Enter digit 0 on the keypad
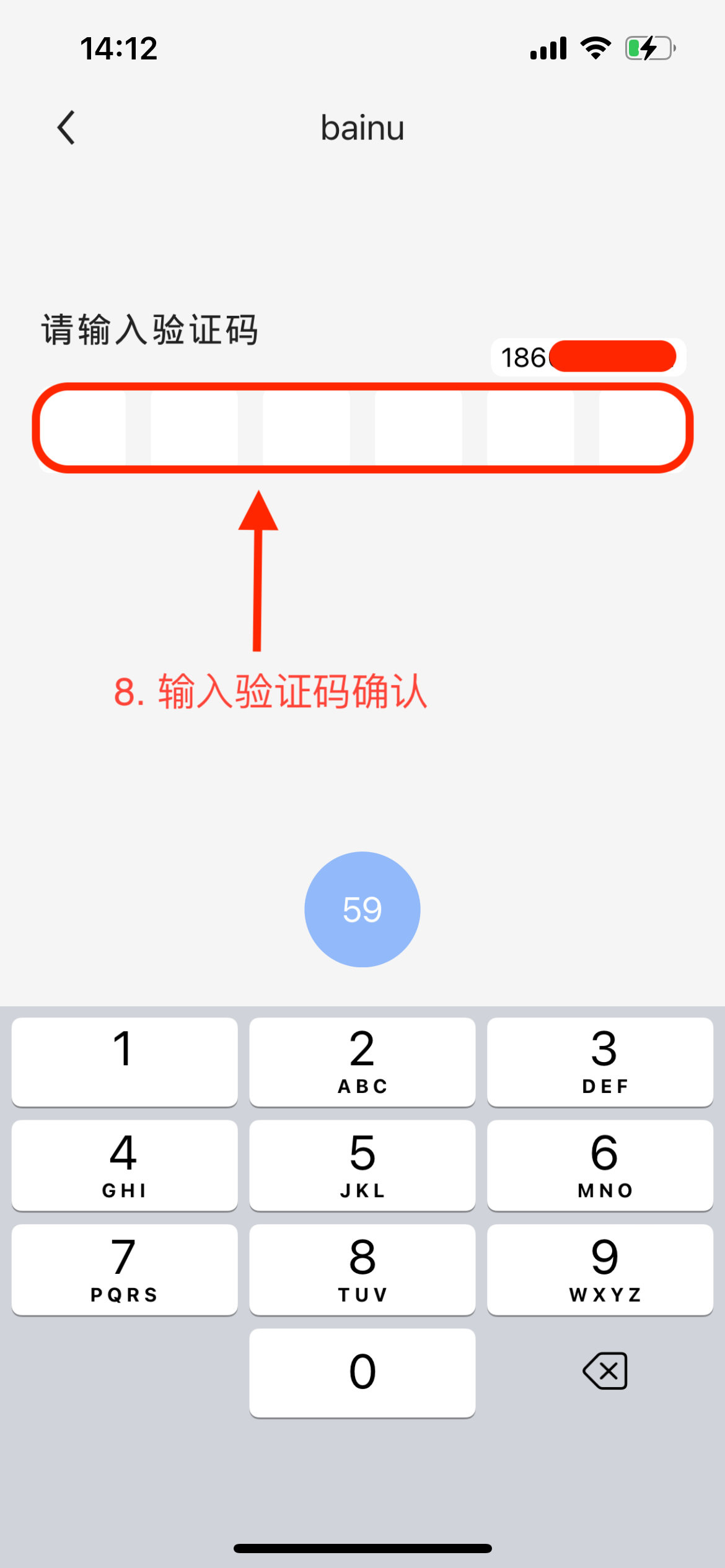 362,1372
